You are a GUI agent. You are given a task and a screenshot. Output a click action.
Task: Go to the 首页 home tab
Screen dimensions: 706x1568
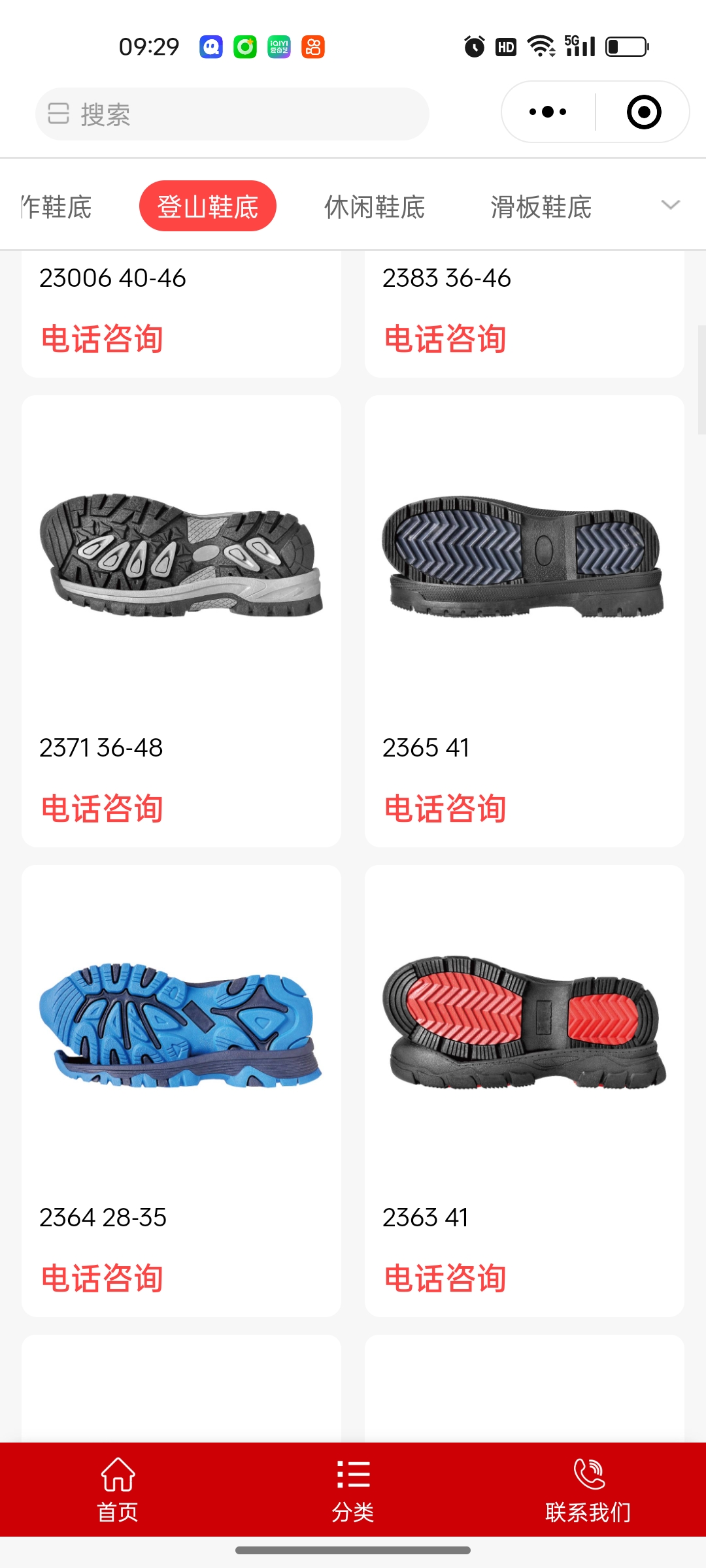(x=118, y=1490)
